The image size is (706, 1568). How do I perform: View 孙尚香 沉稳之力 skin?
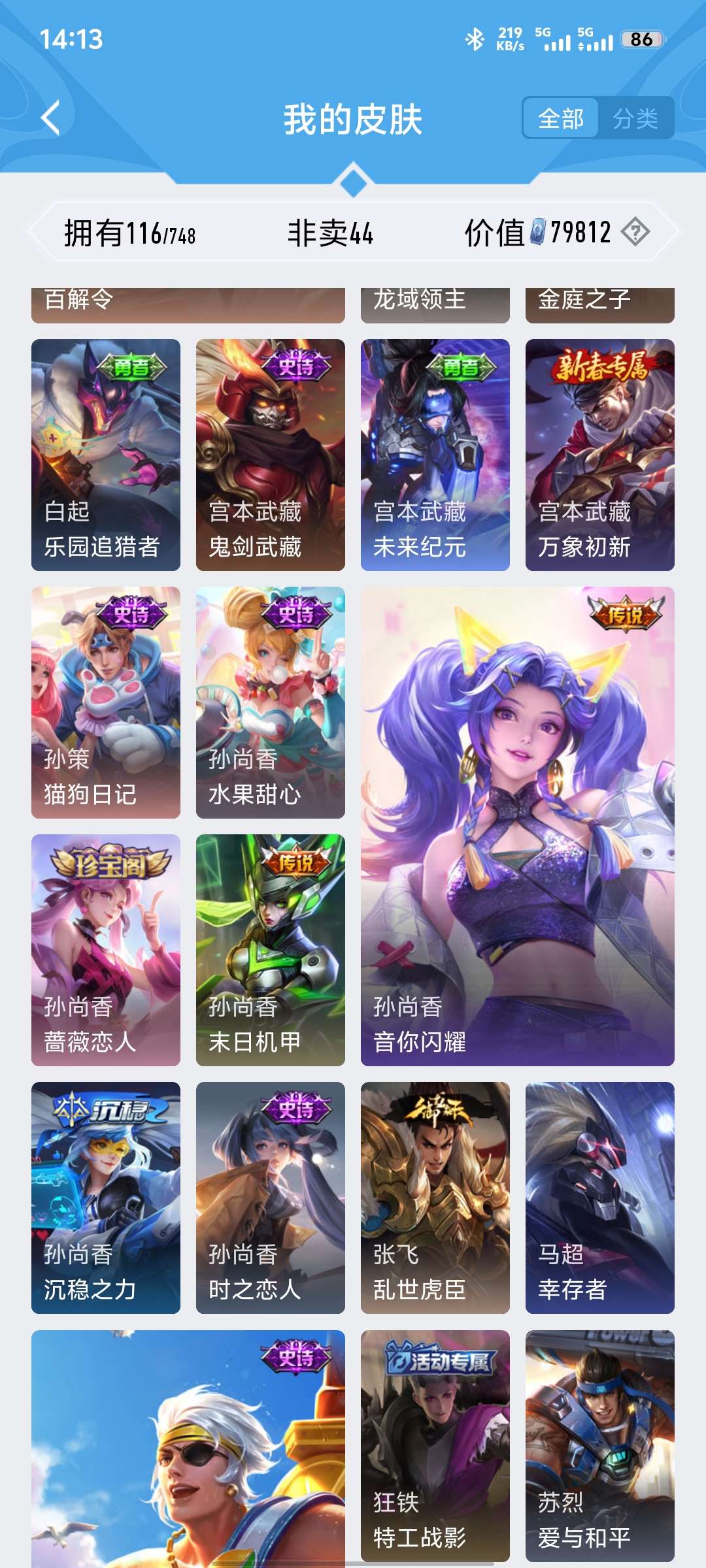106,1198
